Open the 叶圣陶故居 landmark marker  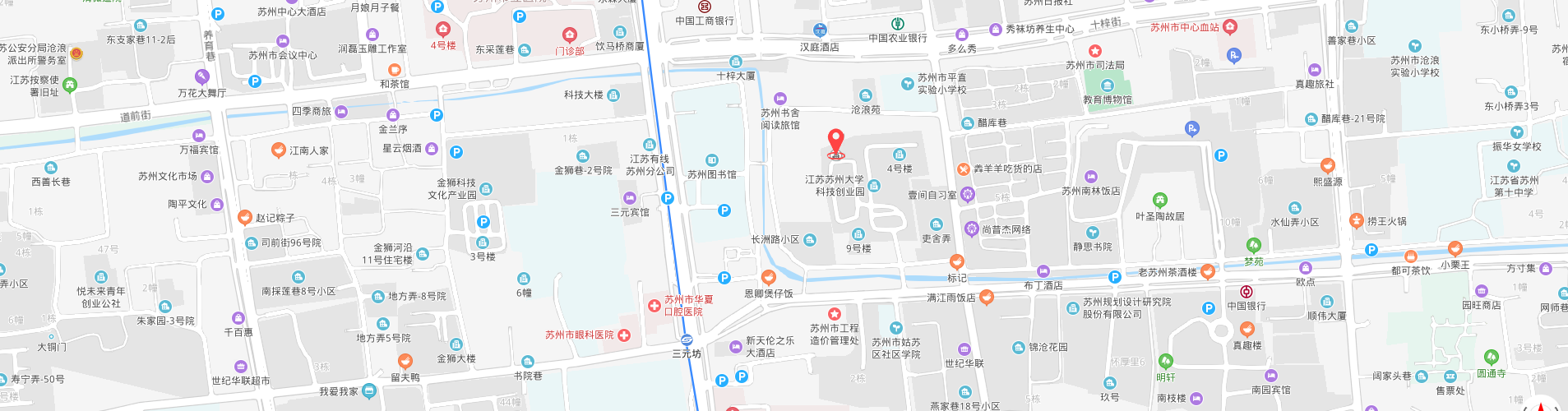pyautogui.click(x=1159, y=201)
